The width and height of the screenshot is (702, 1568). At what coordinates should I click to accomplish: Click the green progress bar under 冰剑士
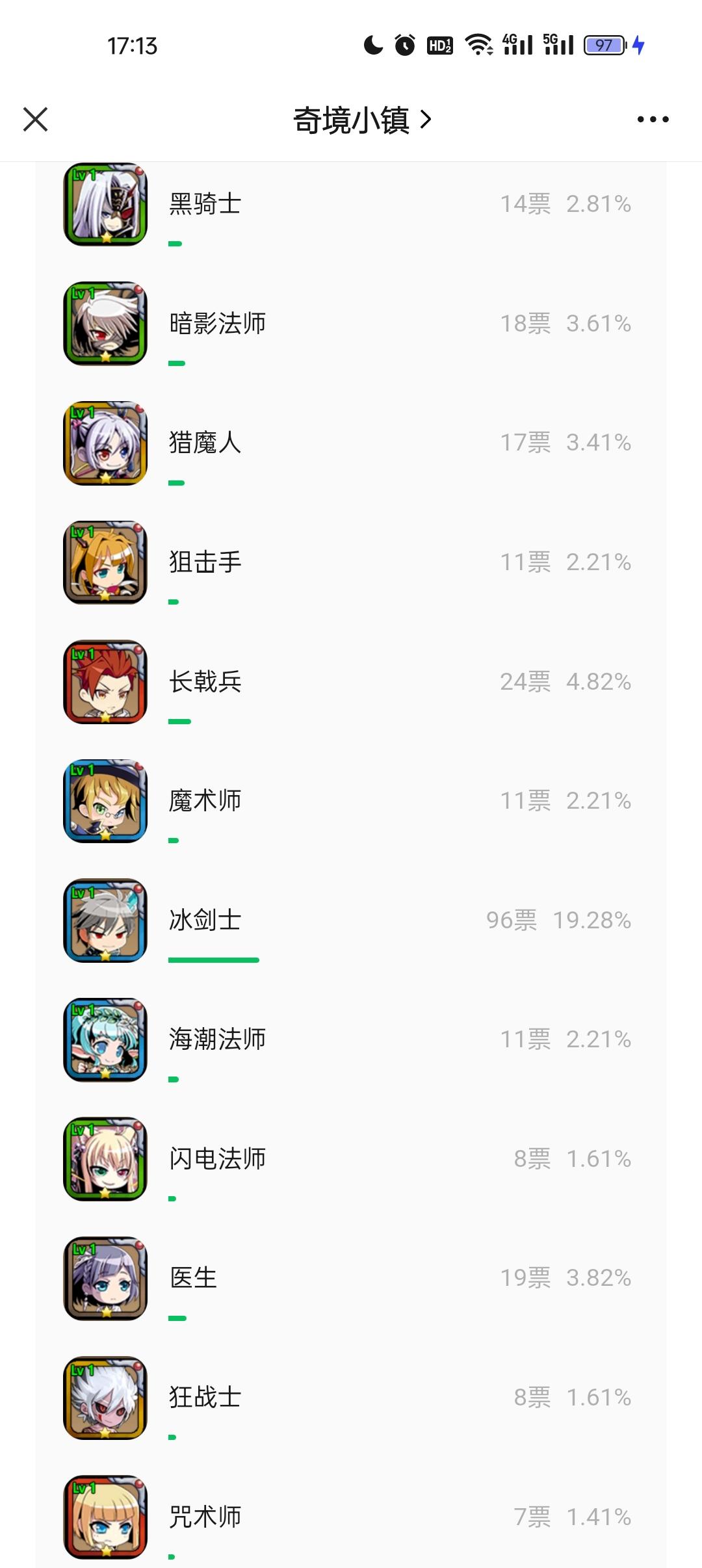tap(214, 960)
